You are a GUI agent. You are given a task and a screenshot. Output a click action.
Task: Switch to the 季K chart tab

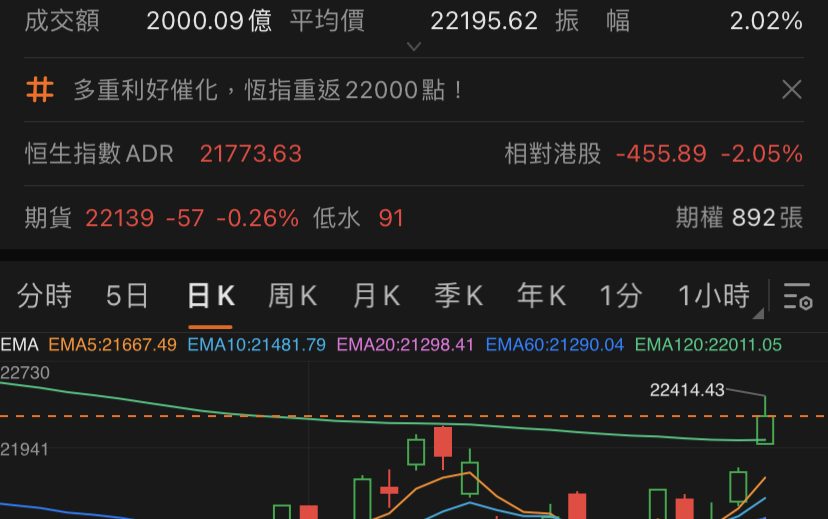click(x=458, y=296)
